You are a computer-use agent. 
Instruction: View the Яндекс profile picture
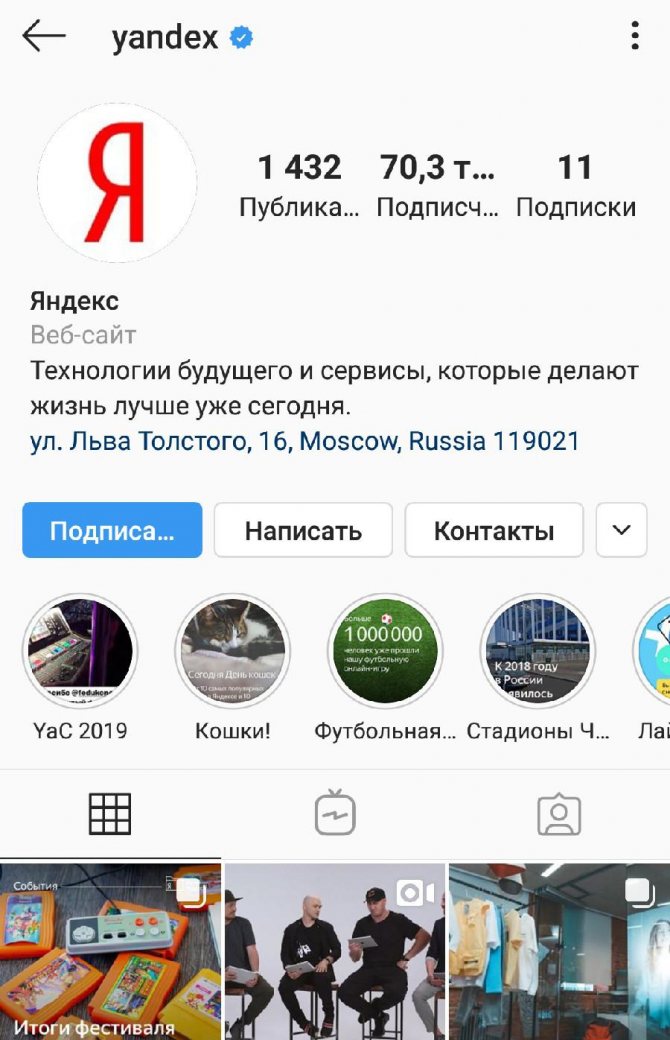pyautogui.click(x=117, y=182)
